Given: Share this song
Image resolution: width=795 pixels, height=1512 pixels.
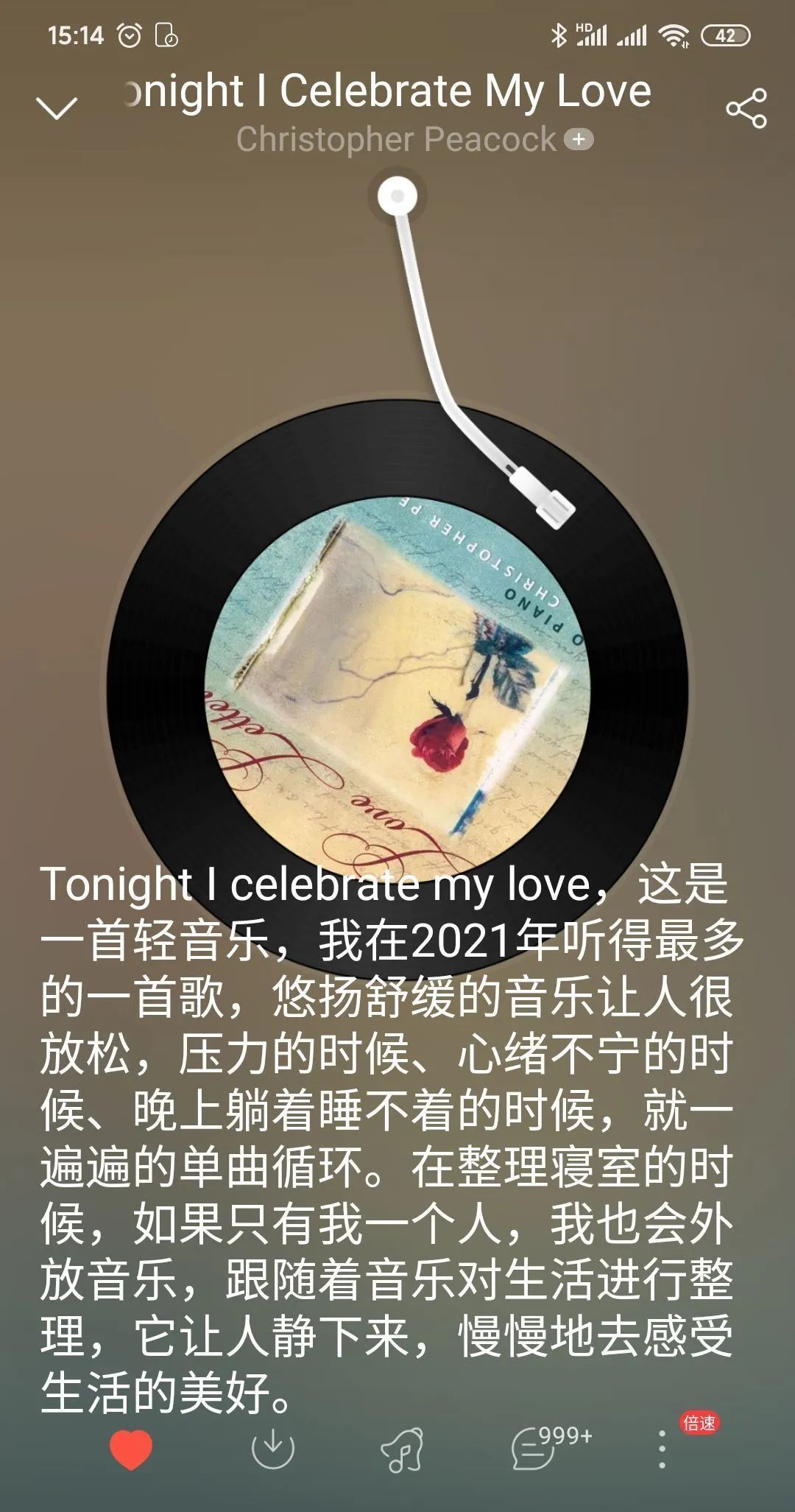Looking at the screenshot, I should 746,108.
